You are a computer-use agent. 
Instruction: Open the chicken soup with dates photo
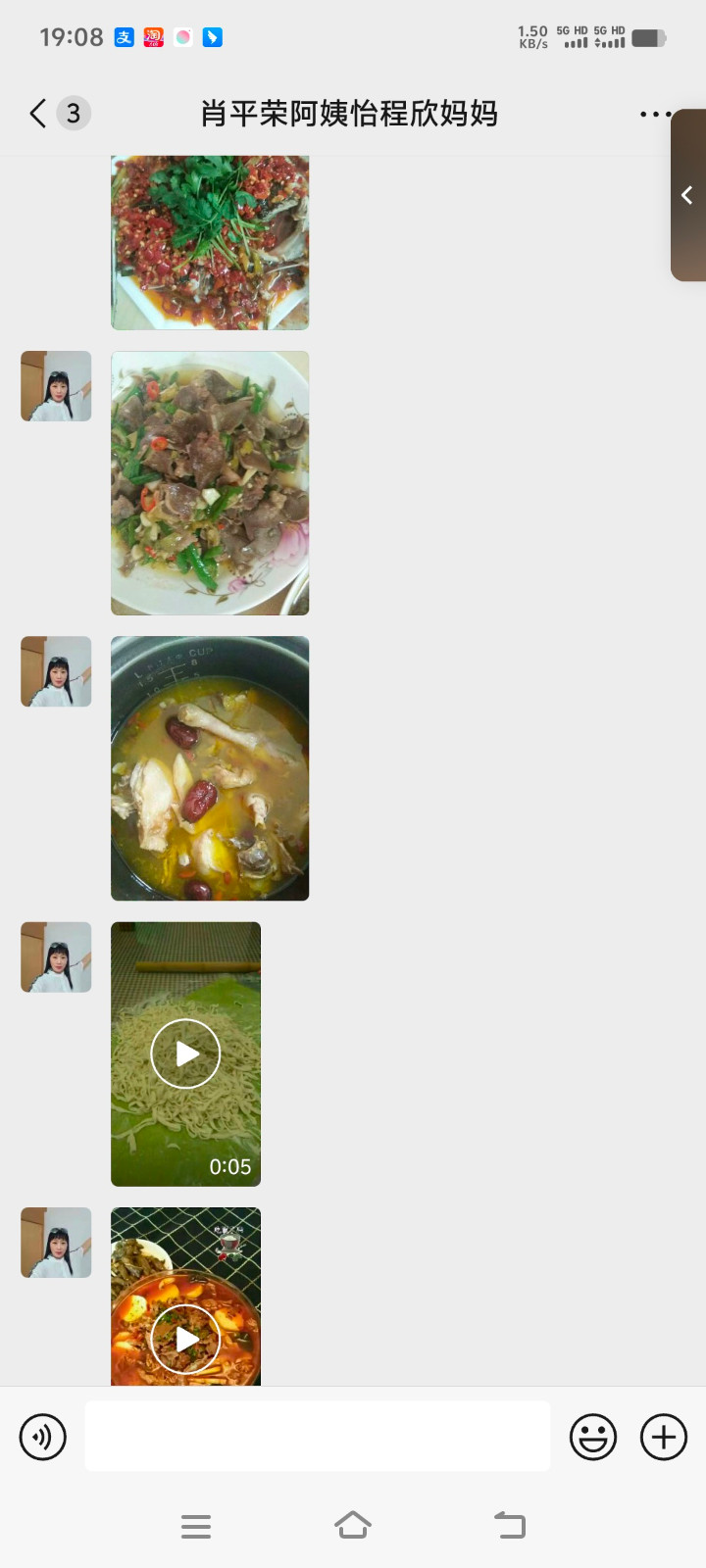[210, 768]
